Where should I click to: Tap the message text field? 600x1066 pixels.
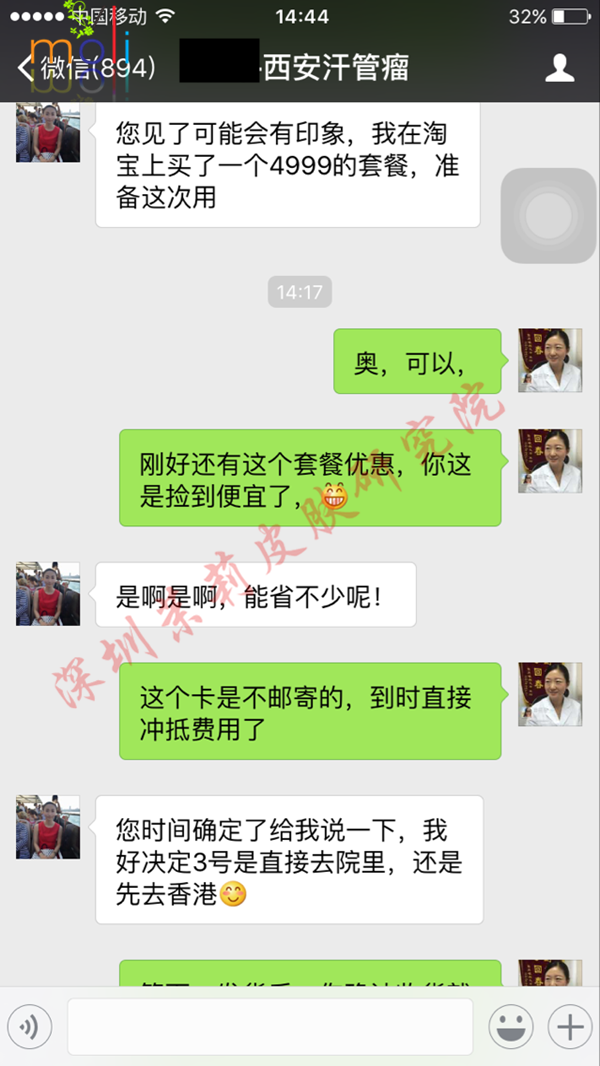[x=270, y=1026]
